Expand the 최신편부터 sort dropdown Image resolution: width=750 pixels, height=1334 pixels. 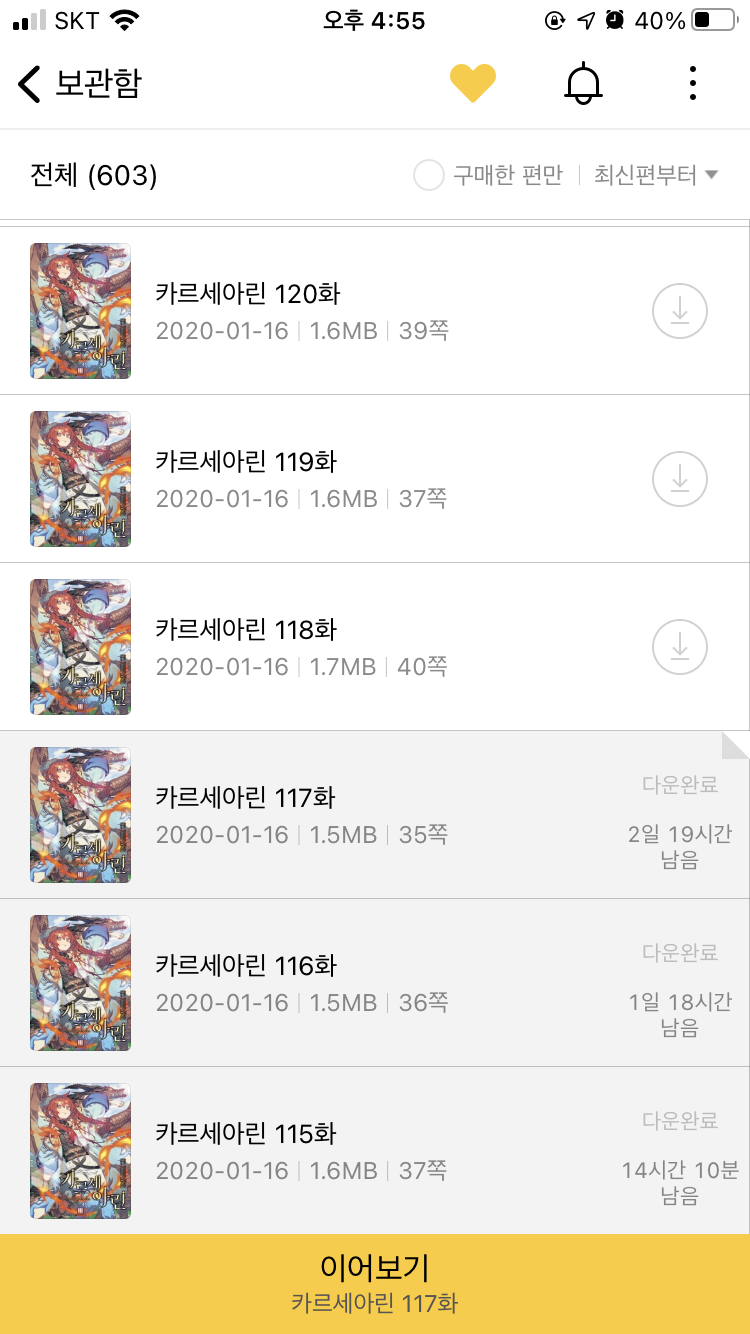click(x=656, y=176)
